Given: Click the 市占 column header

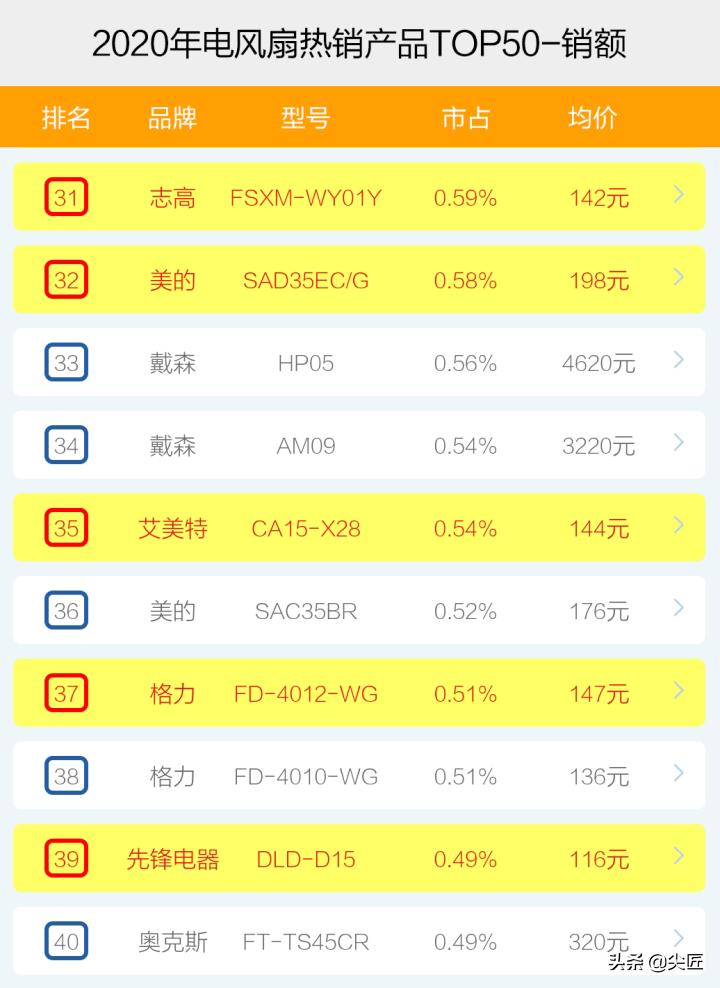Looking at the screenshot, I should pos(464,118).
